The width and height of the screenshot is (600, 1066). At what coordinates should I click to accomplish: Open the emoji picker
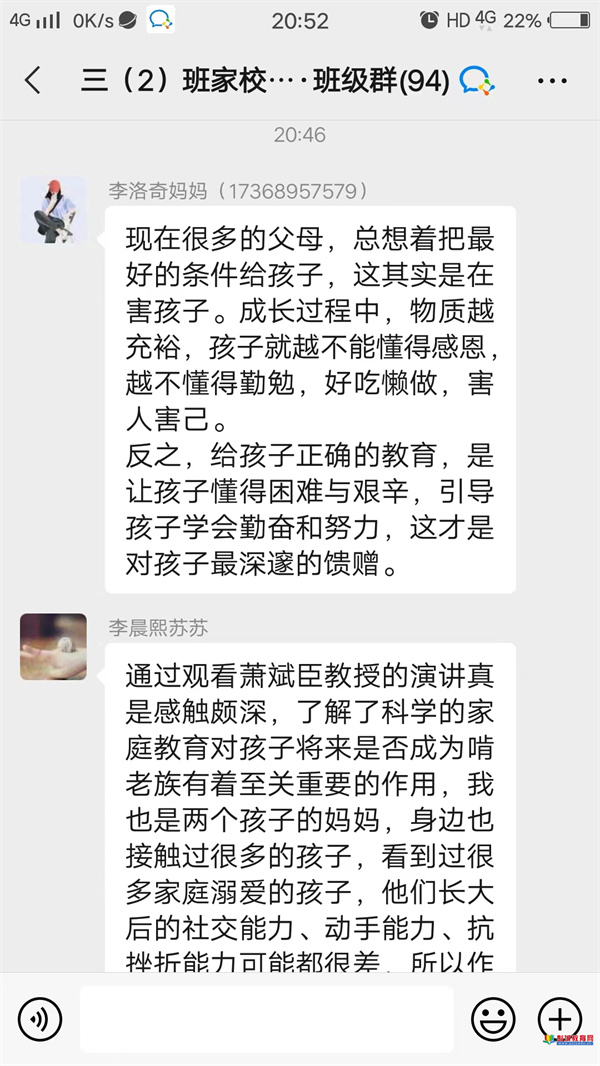point(493,1019)
